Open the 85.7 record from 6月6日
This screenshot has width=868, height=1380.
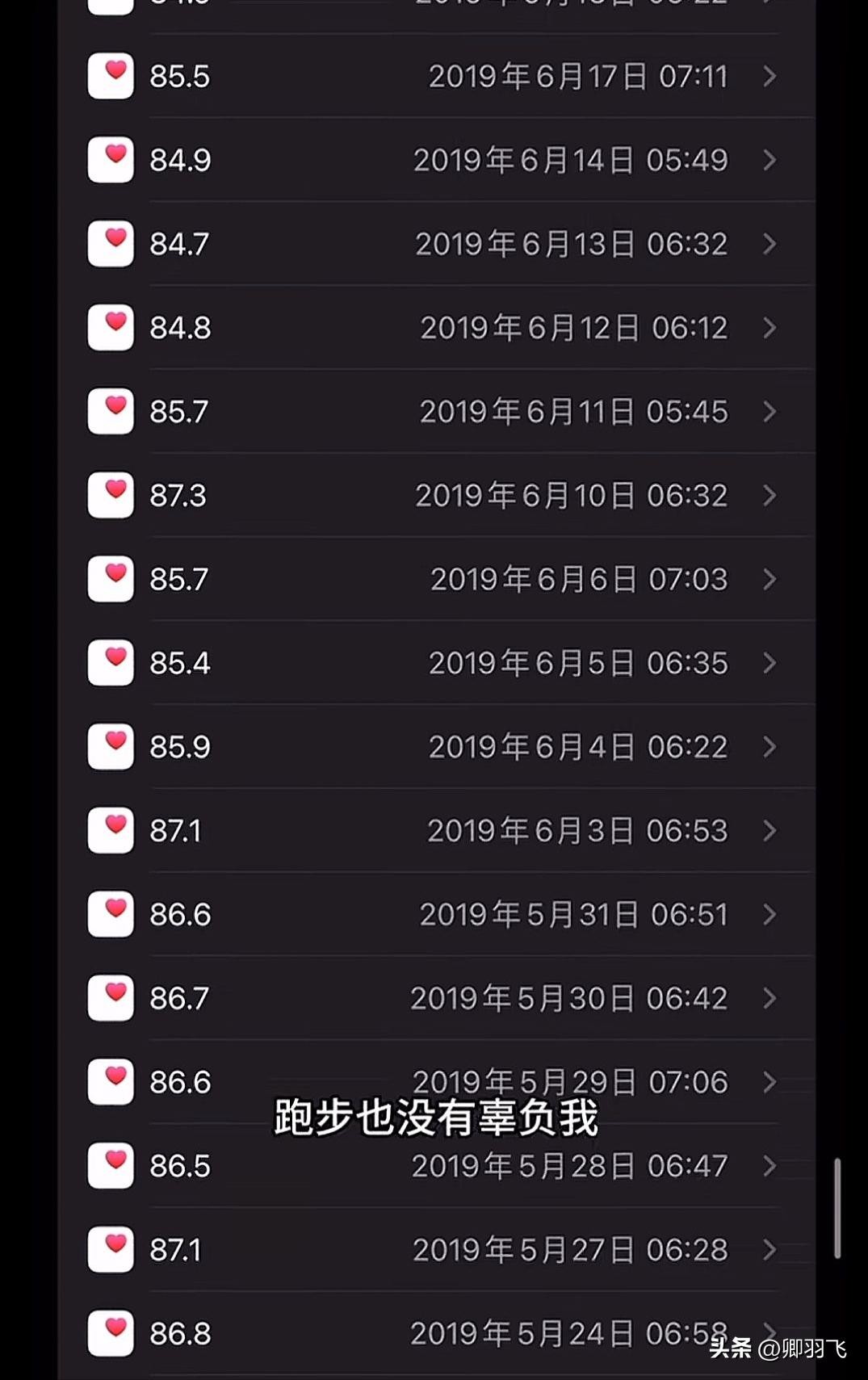point(436,579)
